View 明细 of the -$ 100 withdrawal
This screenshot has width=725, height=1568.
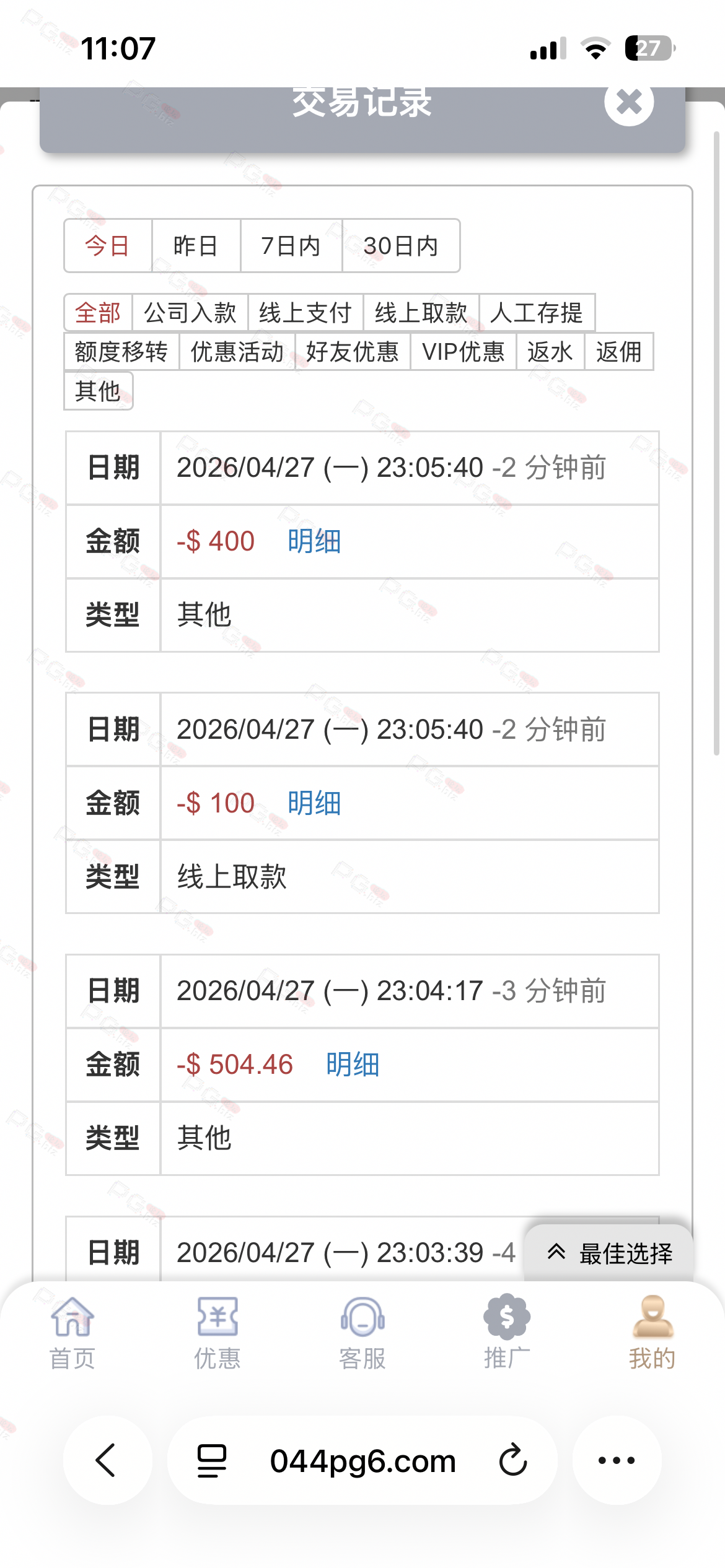(314, 803)
